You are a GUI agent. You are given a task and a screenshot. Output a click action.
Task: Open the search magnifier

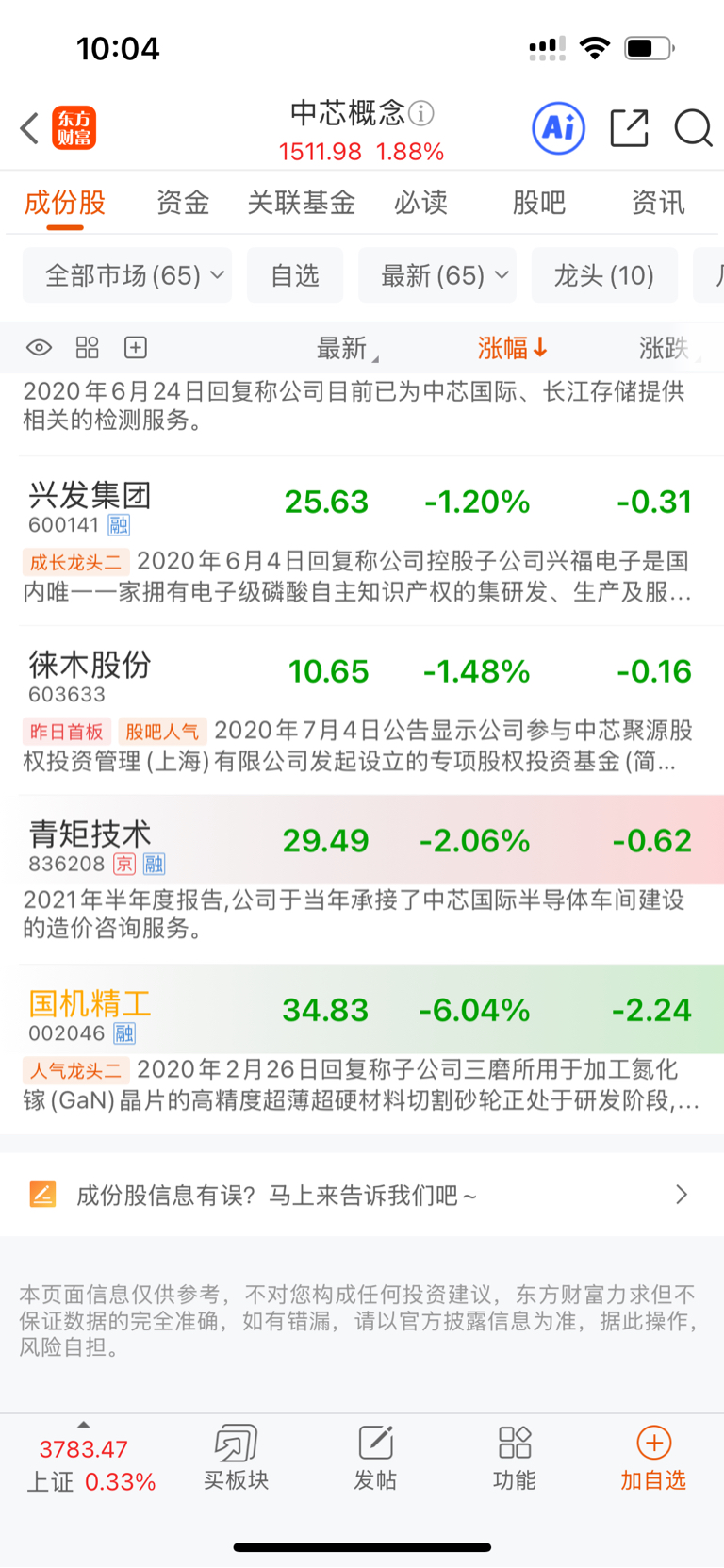point(693,128)
